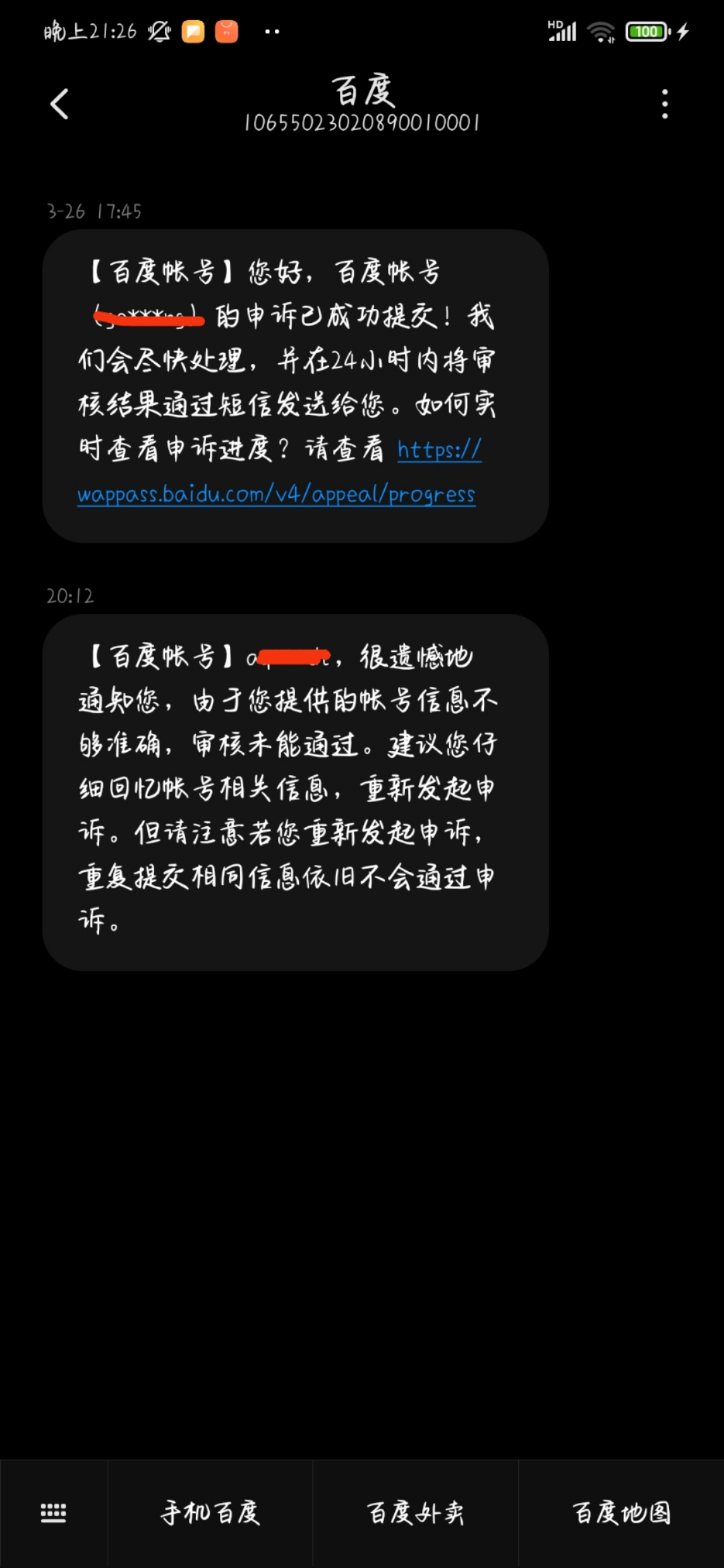The height and width of the screenshot is (1568, 724).
Task: Open the wappass.baidu.com appeal progress link
Action: (276, 495)
